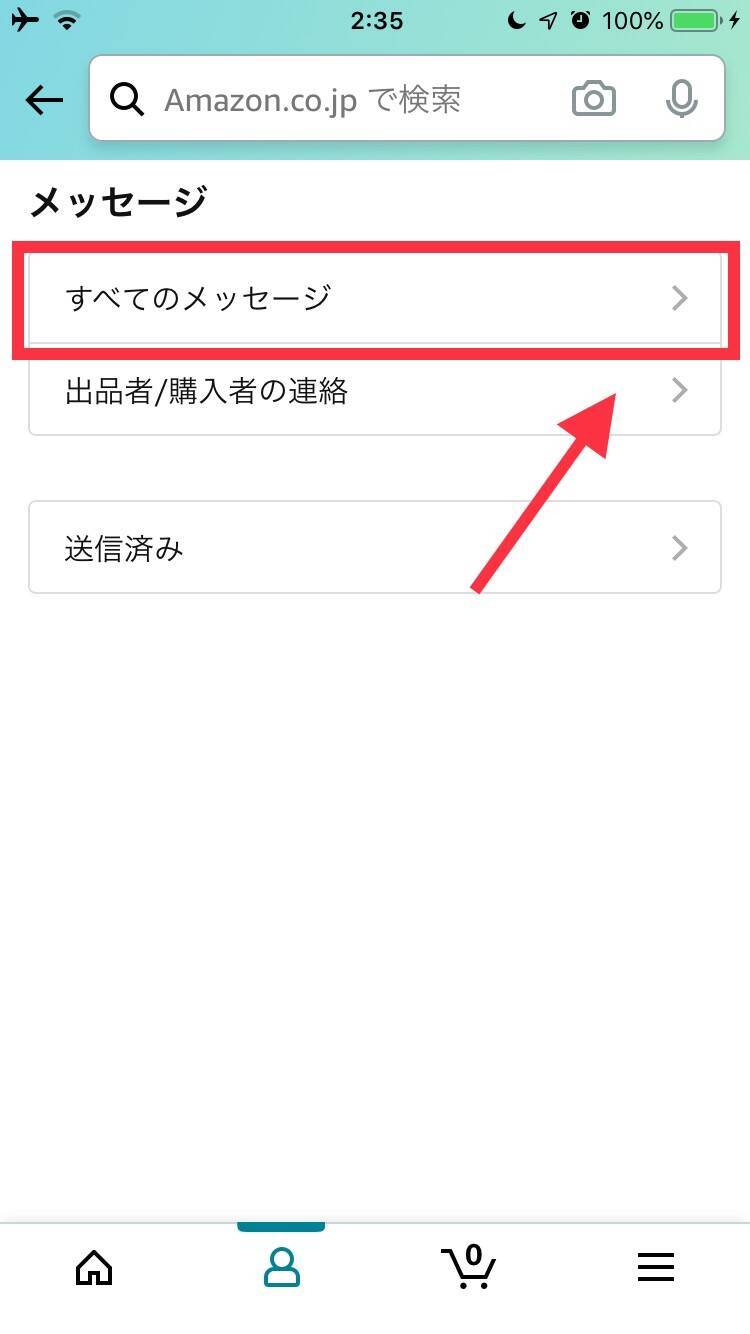Open the shopping cart tab
Image resolution: width=750 pixels, height=1334 pixels.
pyautogui.click(x=468, y=1268)
